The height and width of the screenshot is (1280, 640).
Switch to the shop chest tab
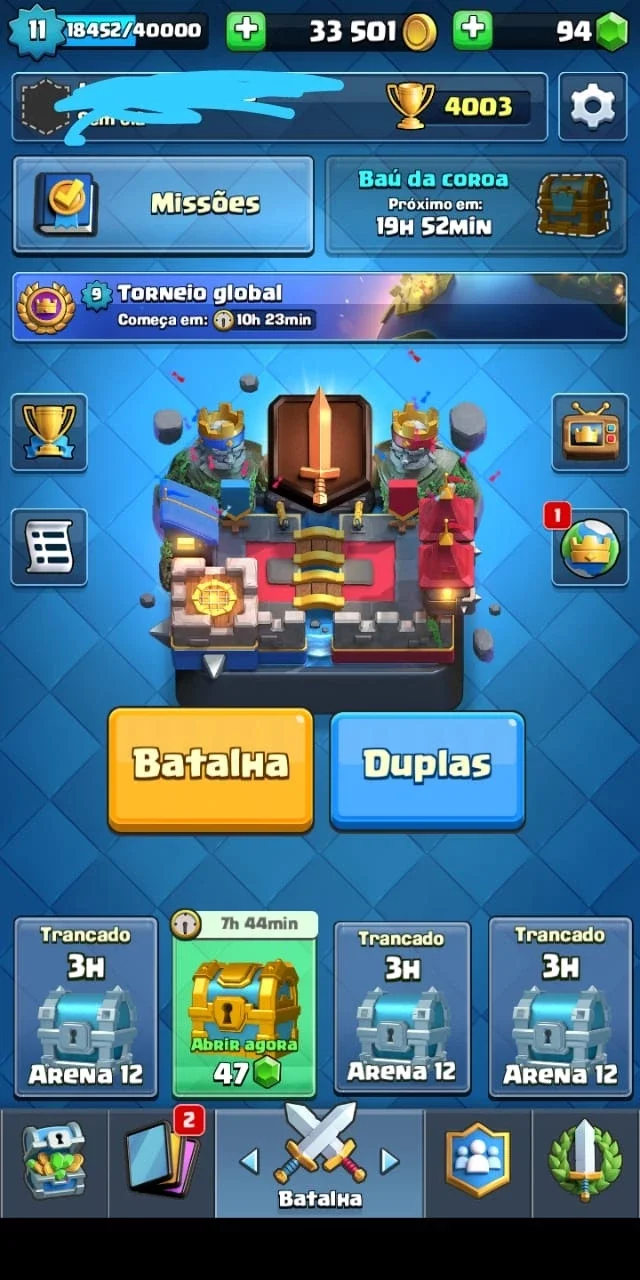pyautogui.click(x=54, y=1160)
